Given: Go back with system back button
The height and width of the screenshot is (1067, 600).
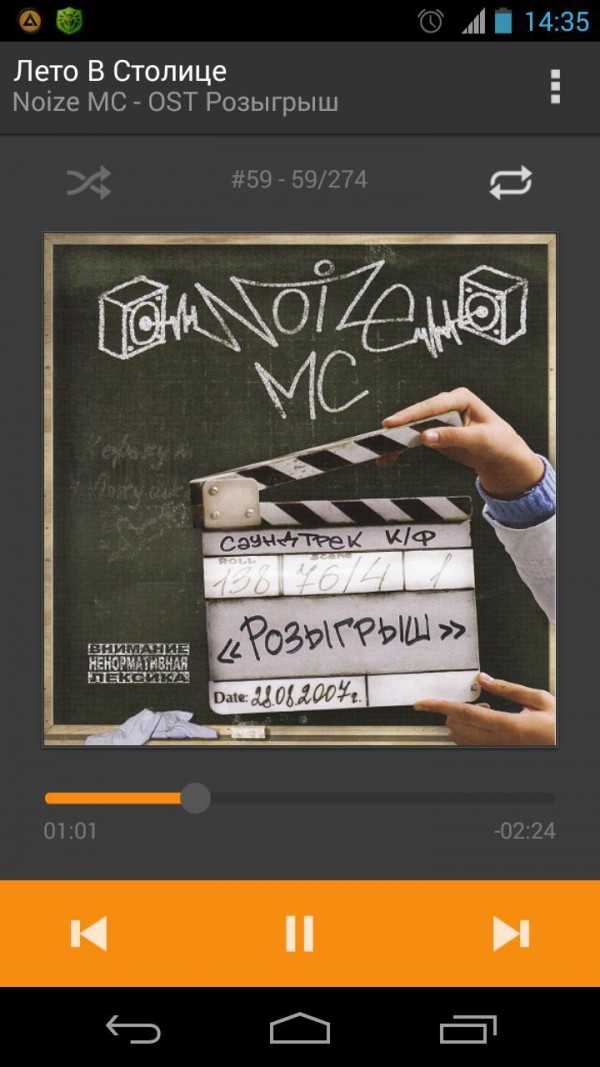Looking at the screenshot, I should 133,1029.
